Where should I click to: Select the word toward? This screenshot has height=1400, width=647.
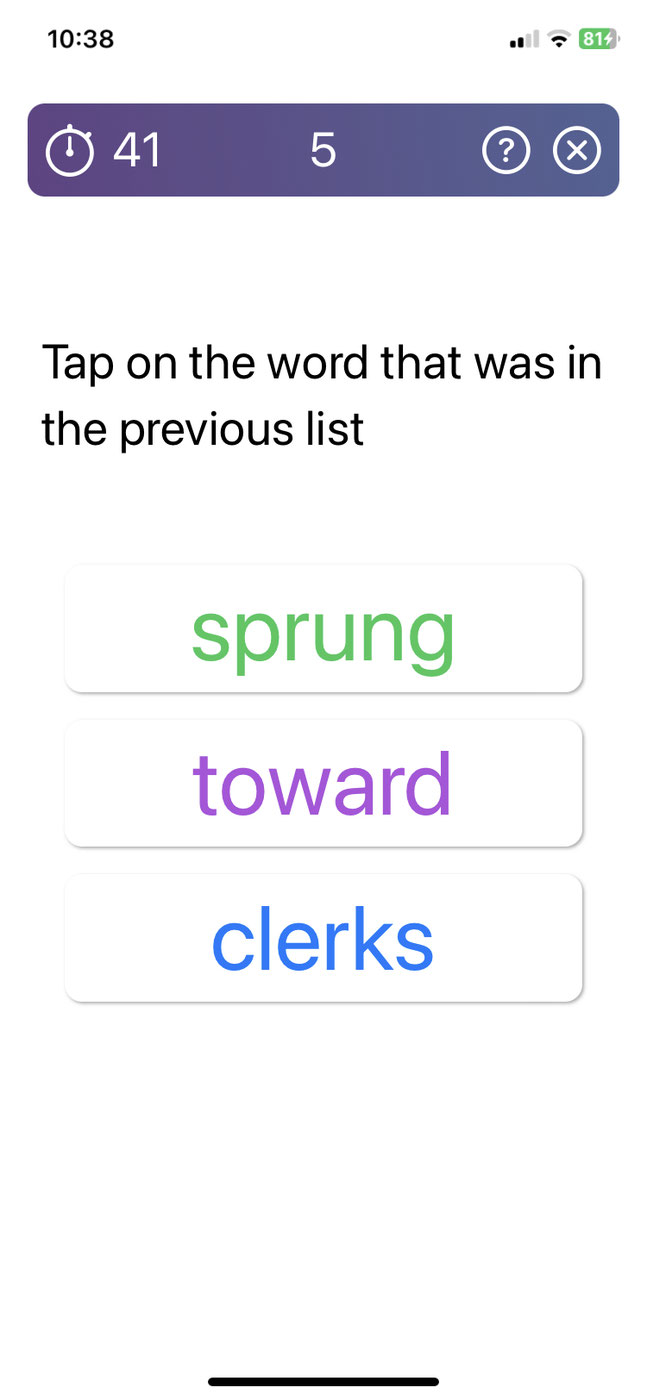(x=323, y=784)
